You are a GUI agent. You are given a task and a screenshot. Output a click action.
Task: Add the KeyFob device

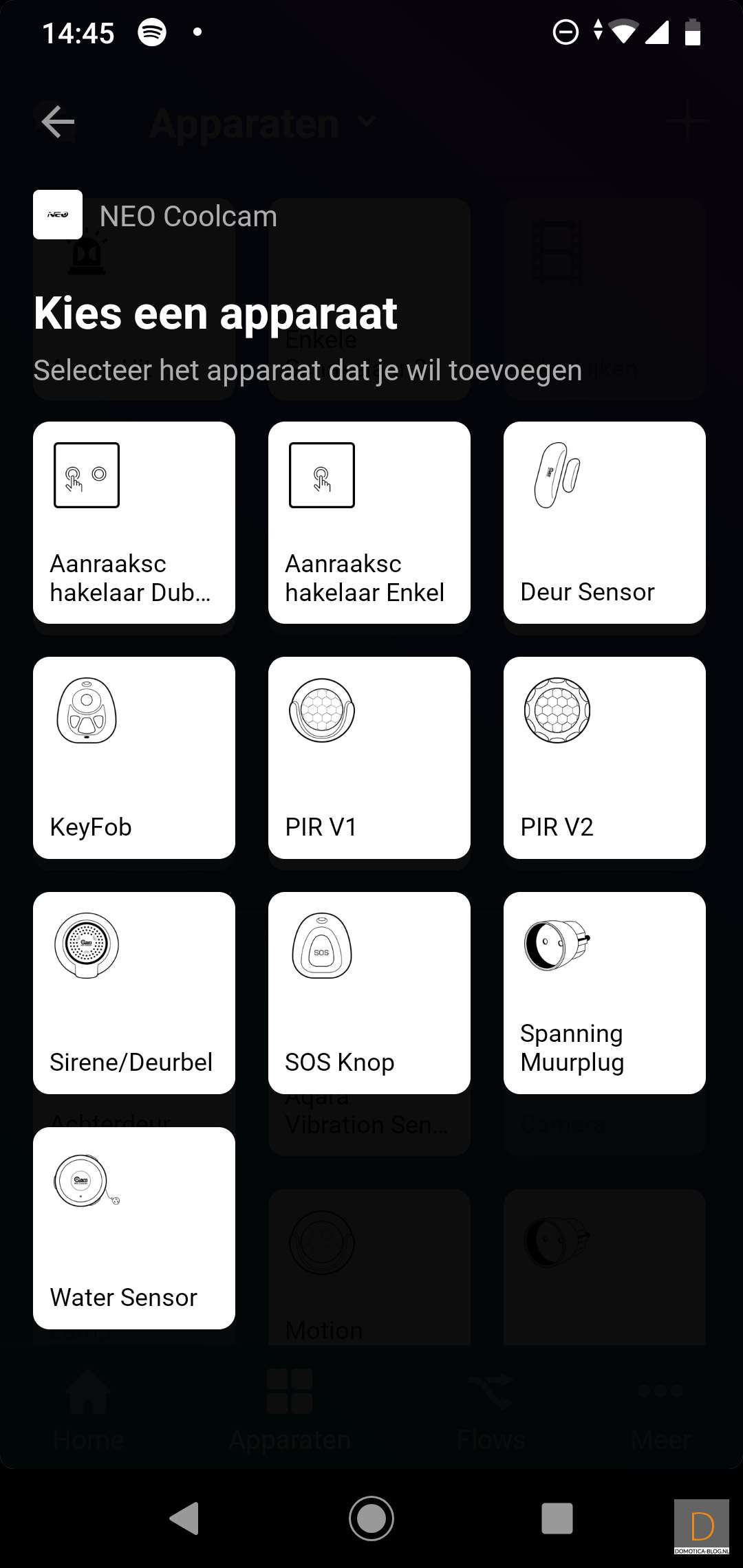click(x=134, y=758)
